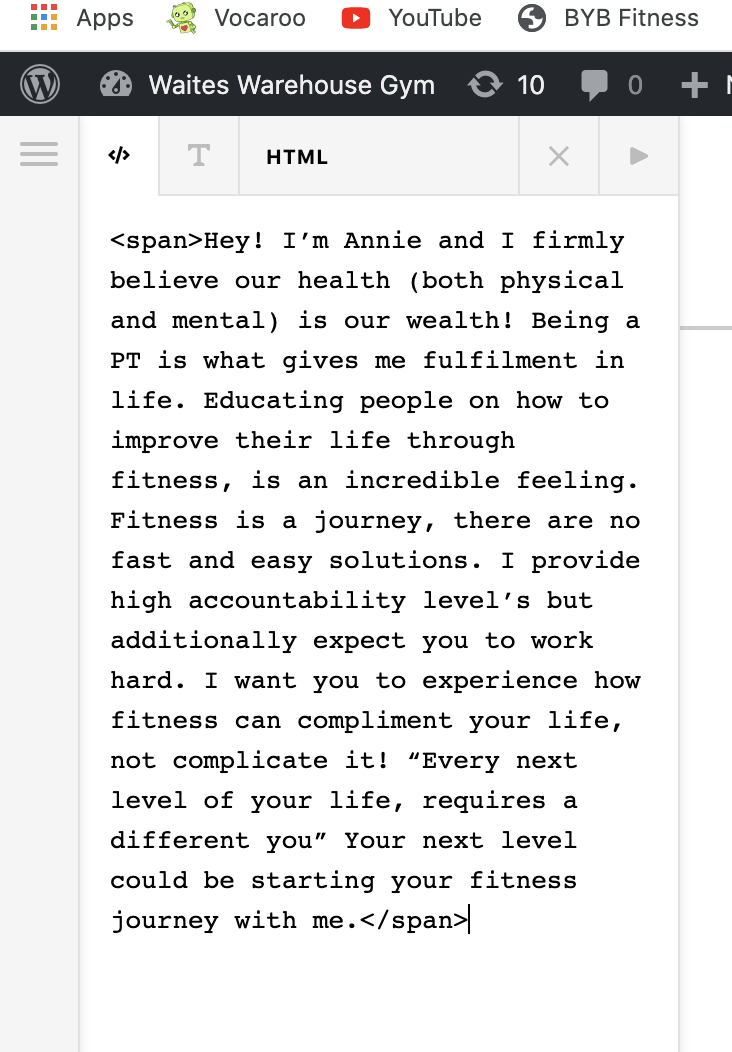Open the BYB Fitness bookmark
The height and width of the screenshot is (1052, 732).
tap(608, 18)
